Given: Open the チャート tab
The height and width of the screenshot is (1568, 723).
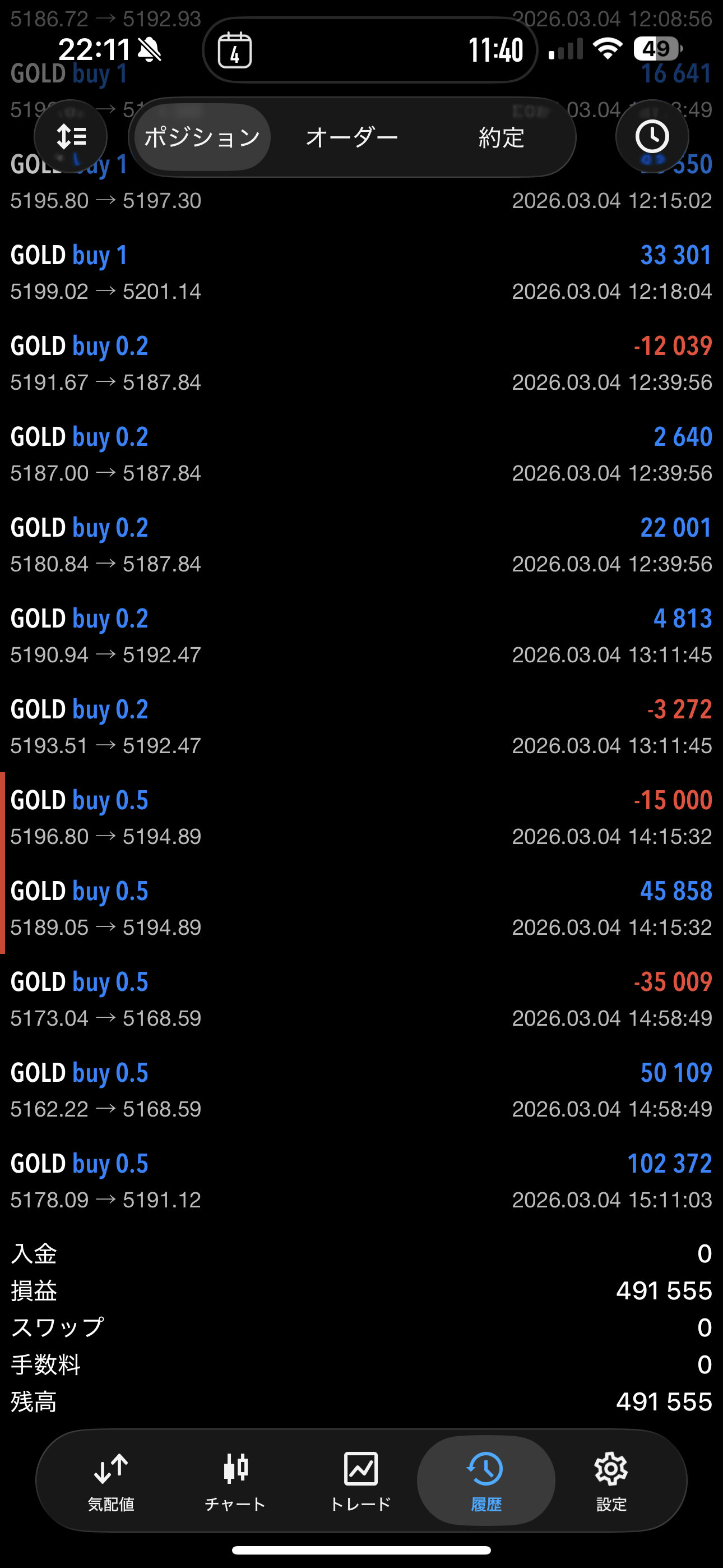Looking at the screenshot, I should [235, 1481].
